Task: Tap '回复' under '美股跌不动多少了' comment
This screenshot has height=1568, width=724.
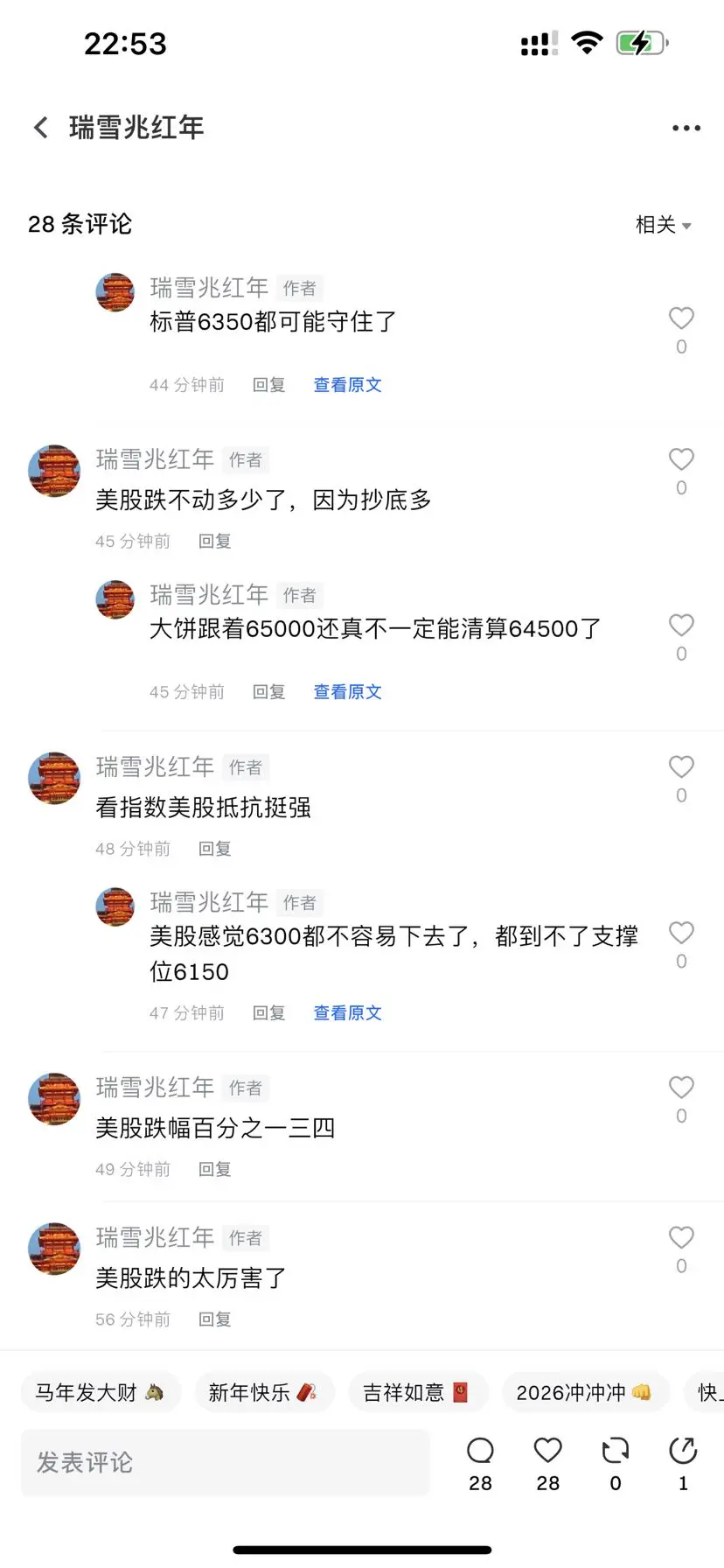Action: coord(213,541)
